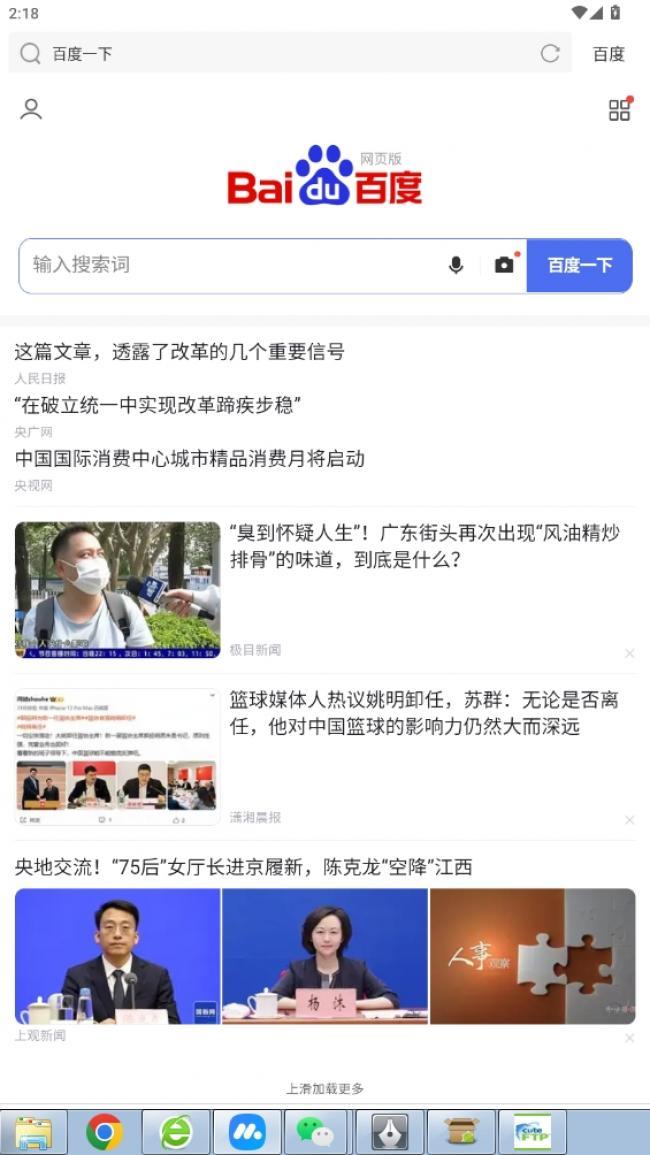
Task: Reload the page with the refresh icon
Action: click(550, 54)
